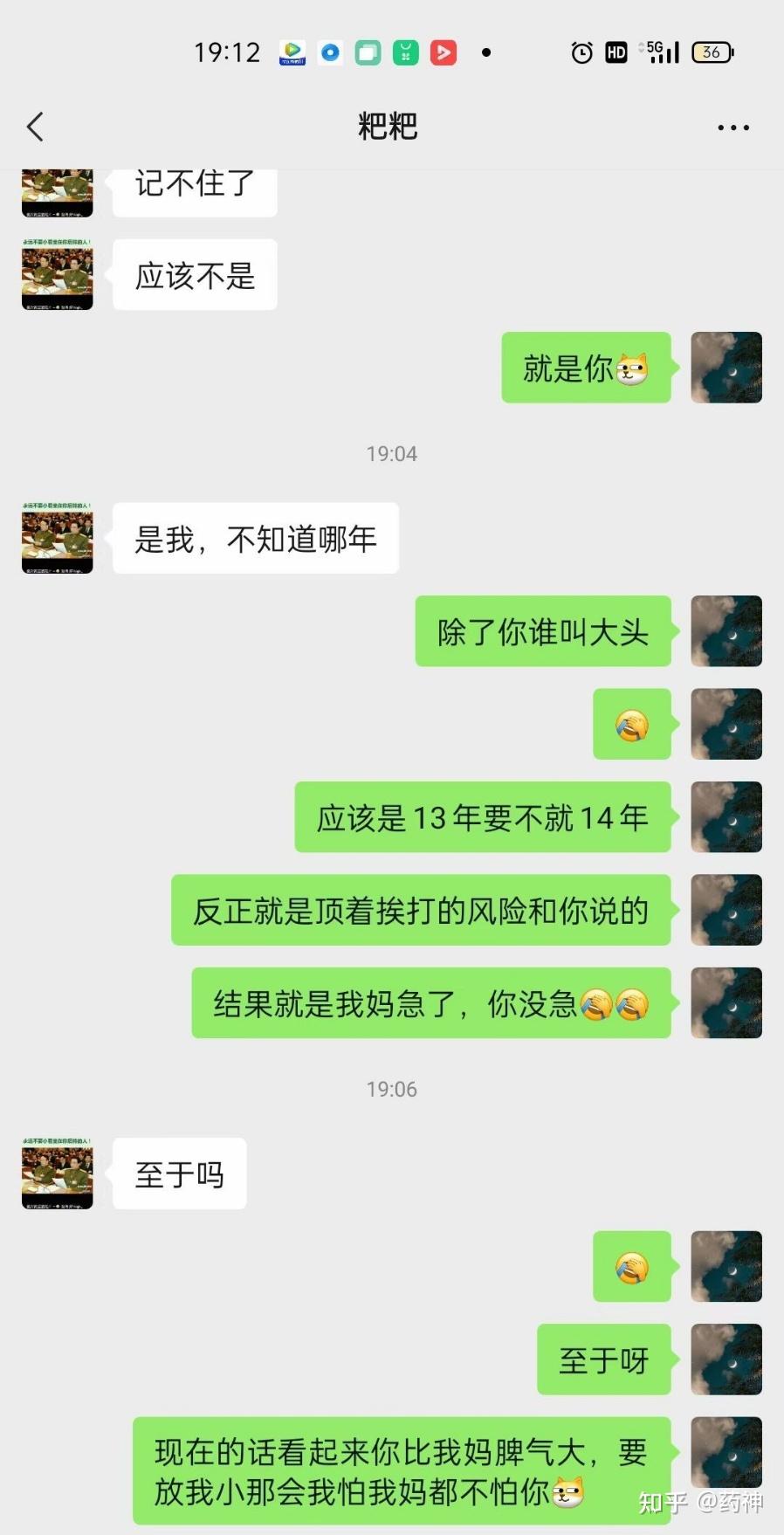Open sender's avatar beside "应该不是"

pyautogui.click(x=58, y=274)
